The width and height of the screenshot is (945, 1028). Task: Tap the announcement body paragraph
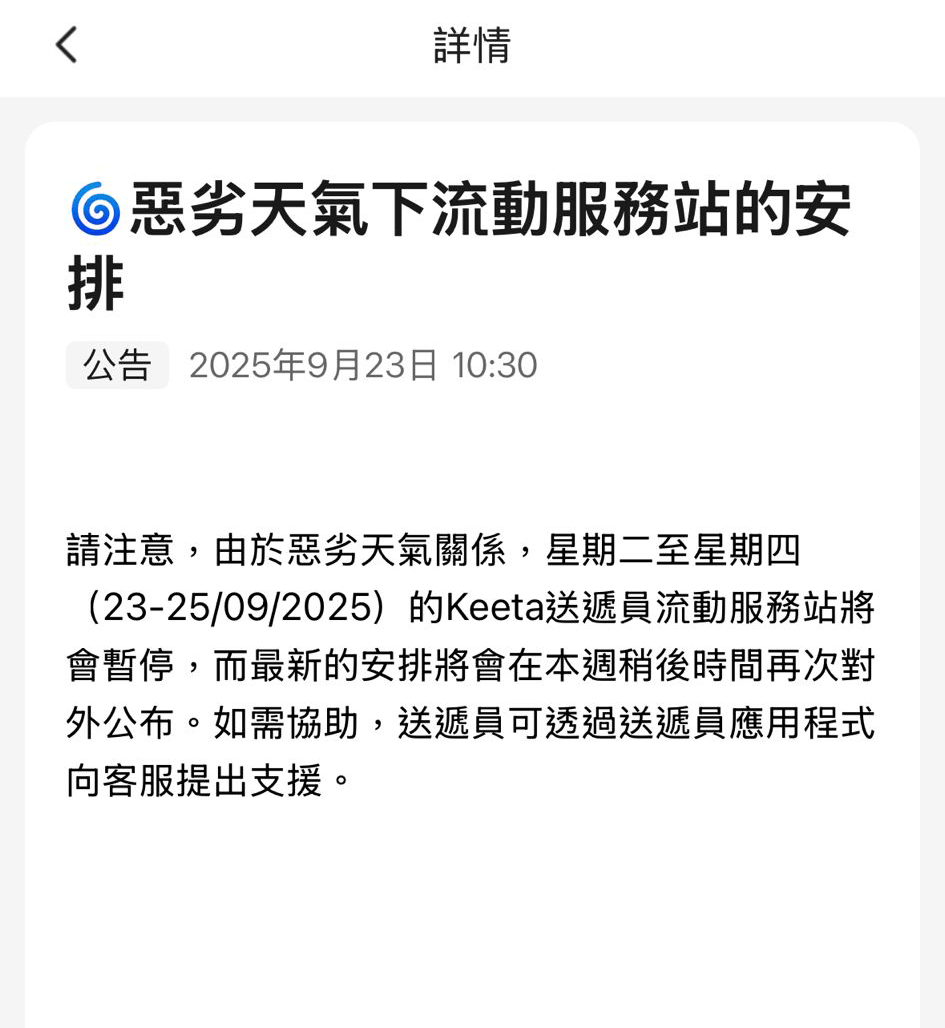coord(470,660)
